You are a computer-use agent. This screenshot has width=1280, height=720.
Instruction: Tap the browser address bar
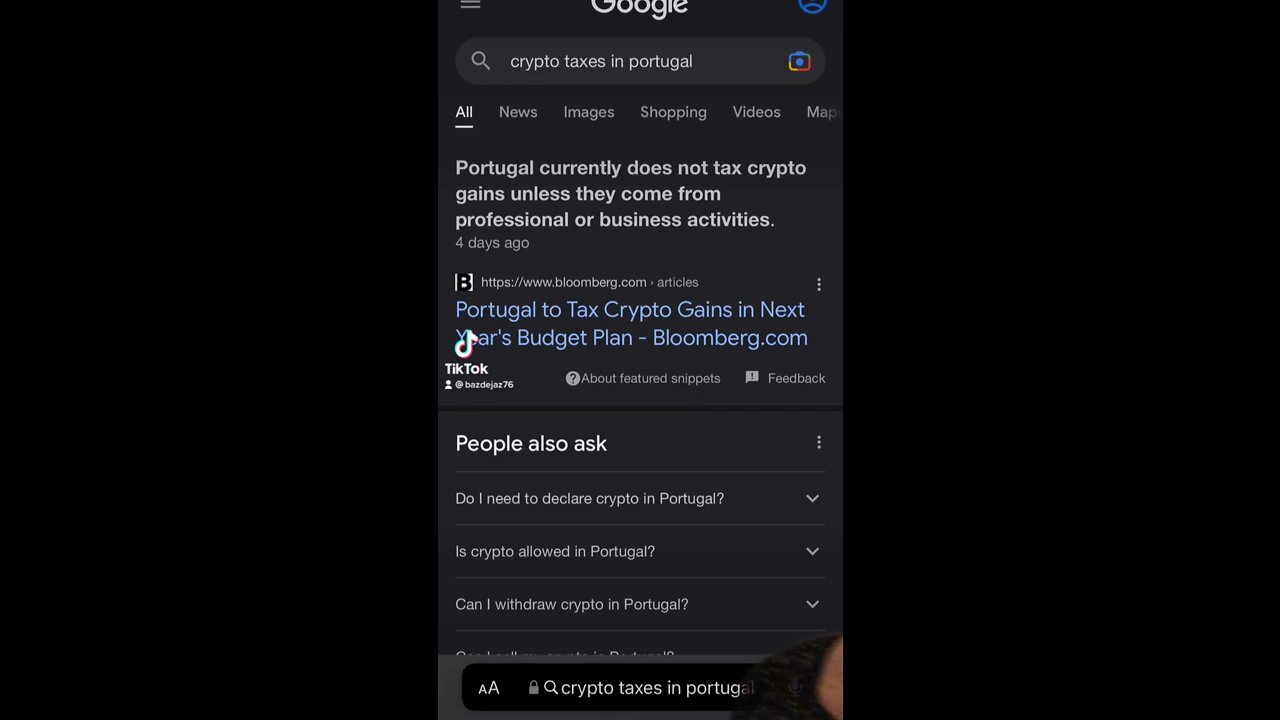point(650,688)
